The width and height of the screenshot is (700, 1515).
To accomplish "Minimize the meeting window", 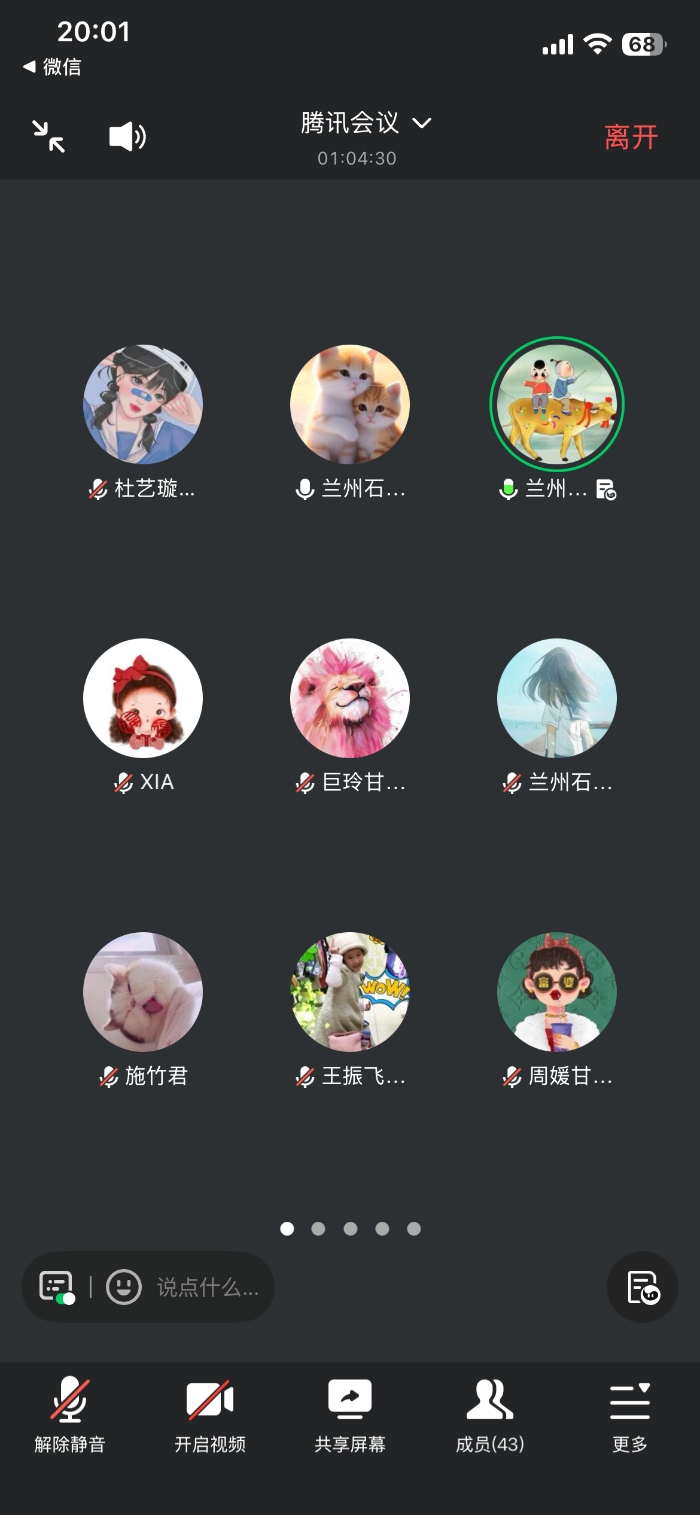I will [48, 136].
